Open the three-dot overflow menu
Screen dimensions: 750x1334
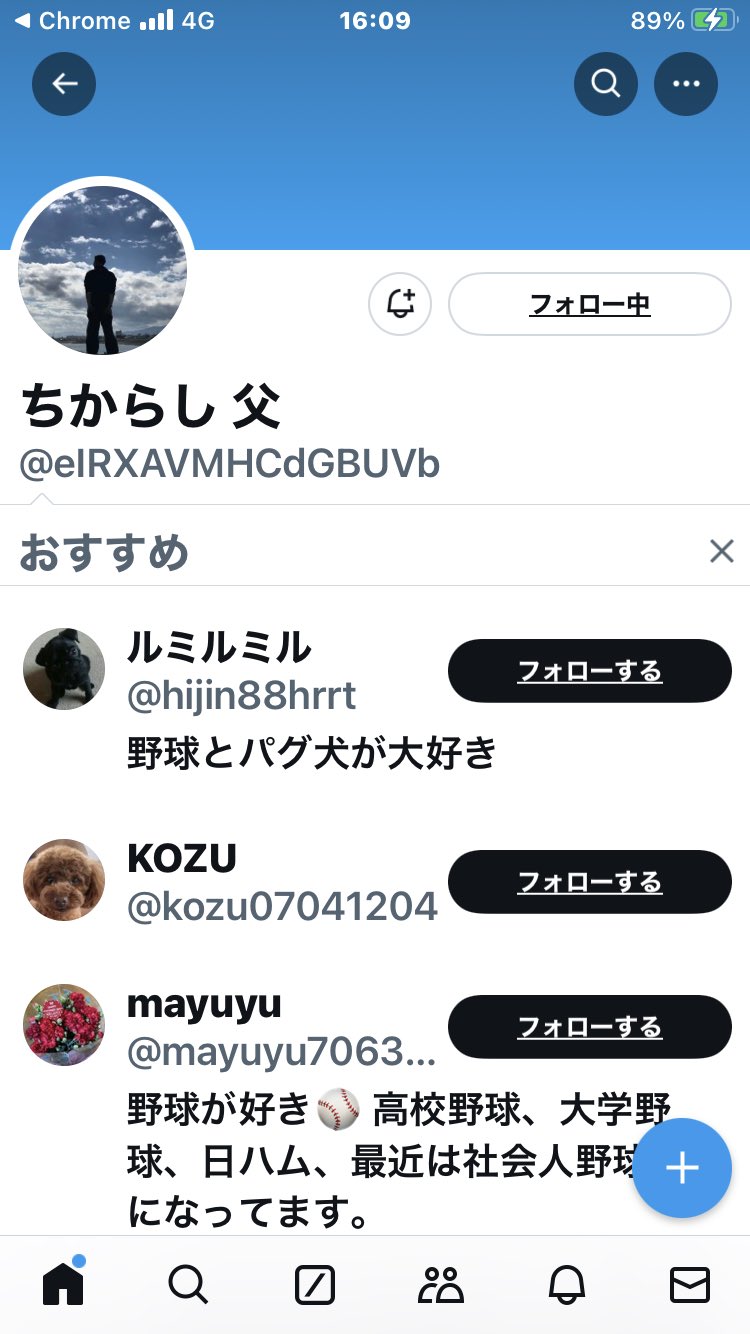[x=686, y=84]
